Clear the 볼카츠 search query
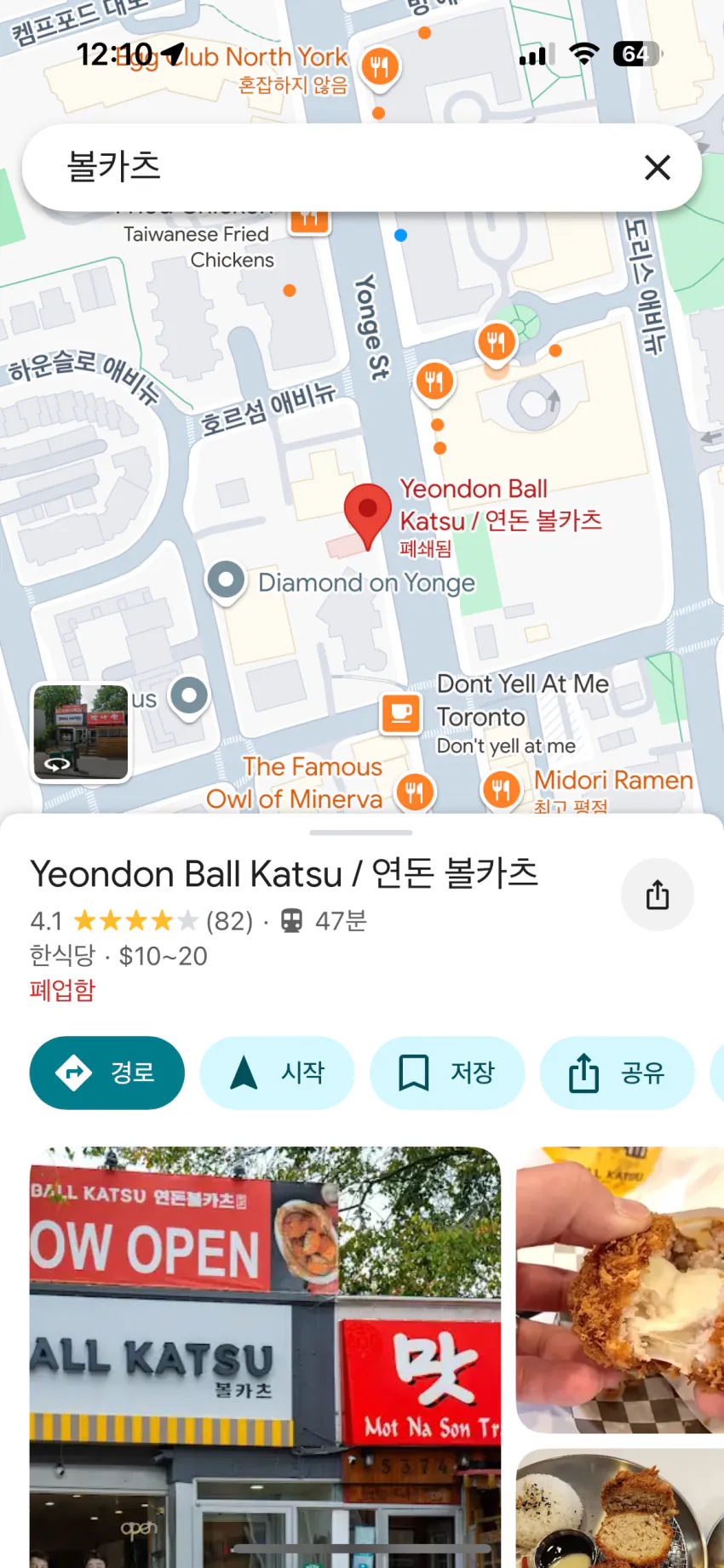This screenshot has height=1568, width=724. 657,168
